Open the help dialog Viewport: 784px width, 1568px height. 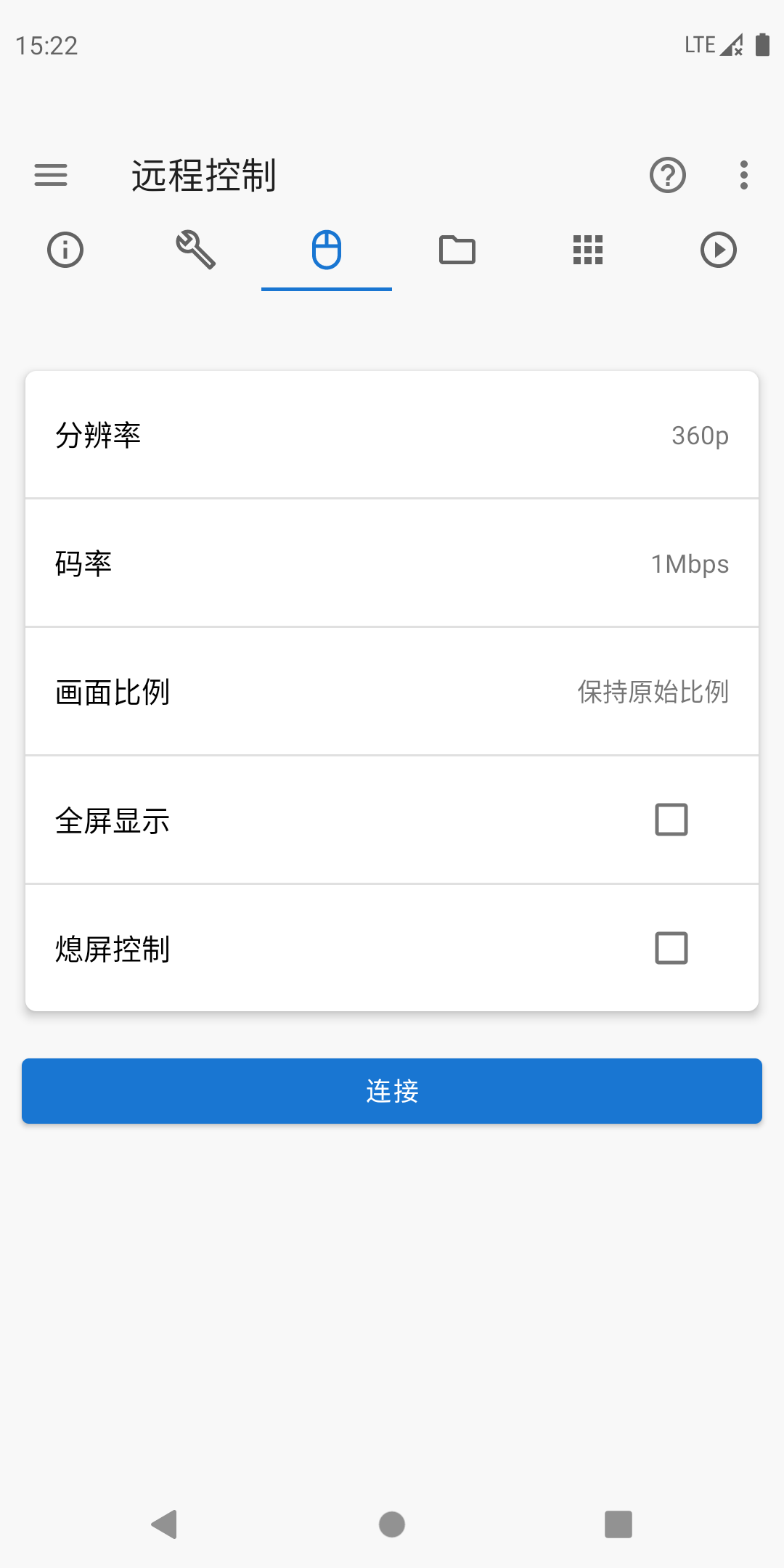click(668, 174)
